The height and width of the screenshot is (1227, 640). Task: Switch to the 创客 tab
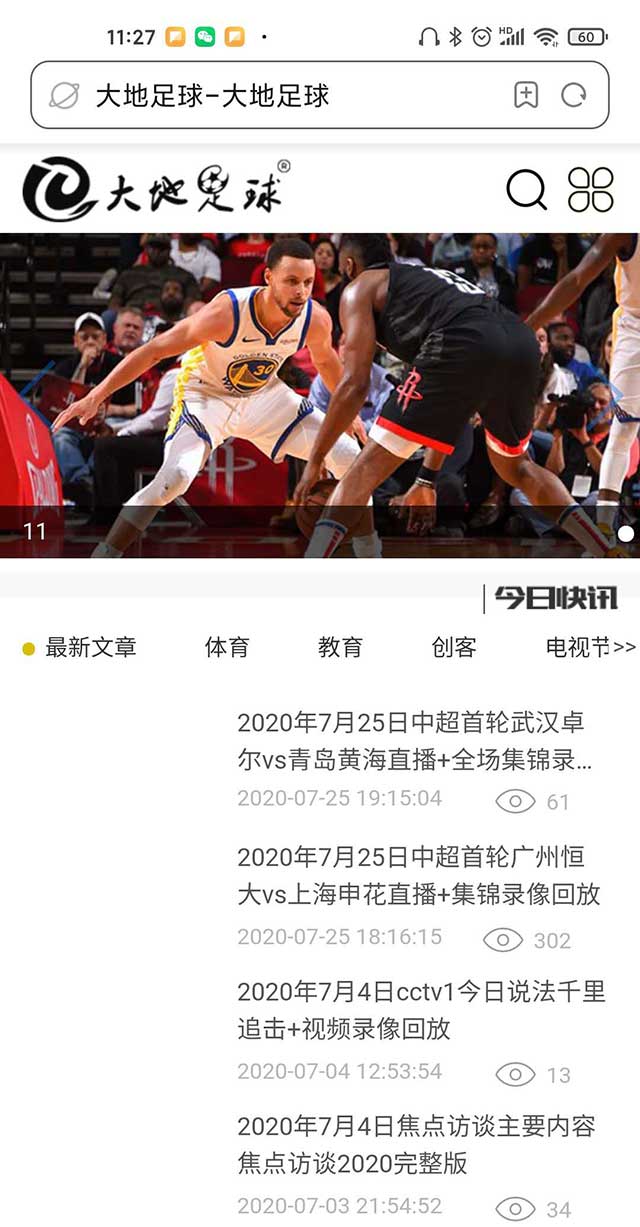coord(454,648)
